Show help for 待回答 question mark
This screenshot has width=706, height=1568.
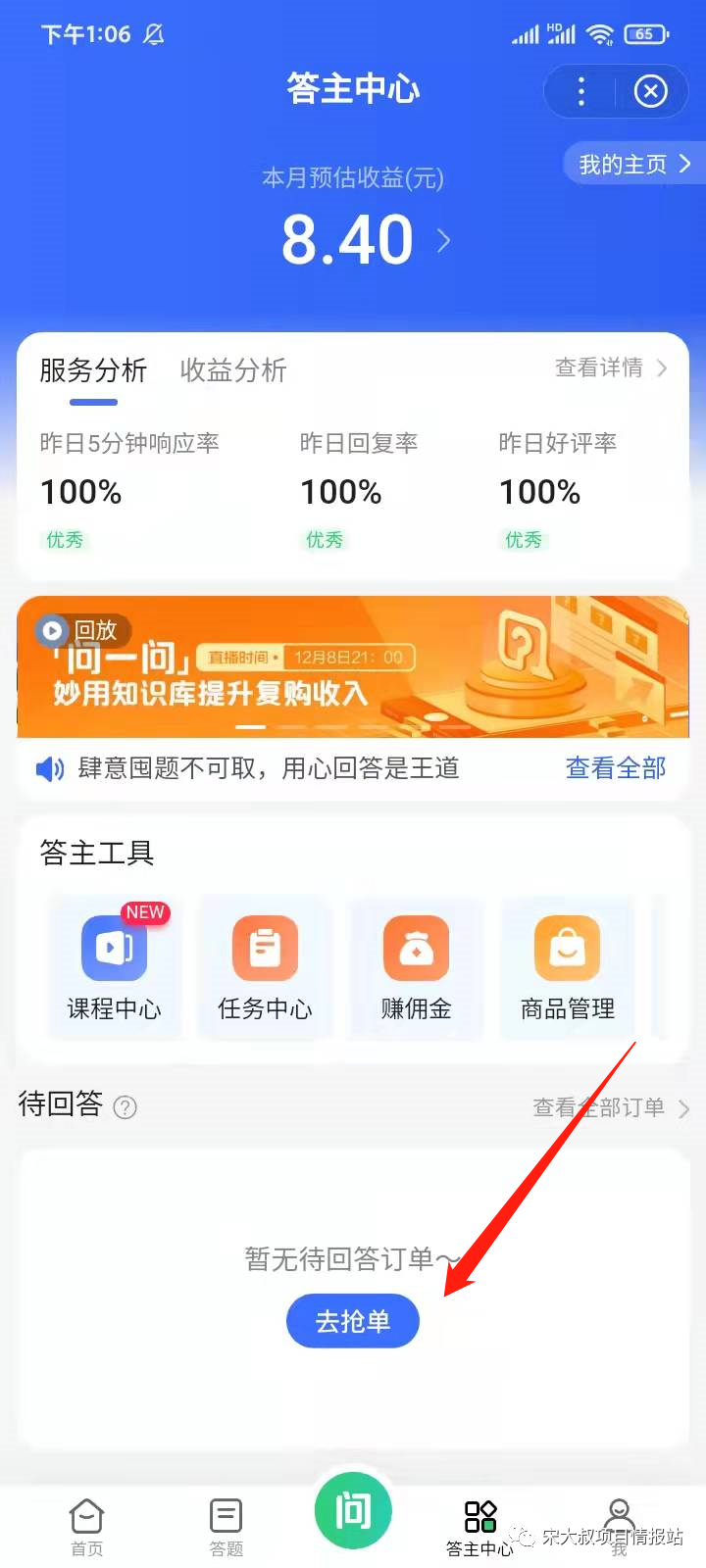point(126,1107)
